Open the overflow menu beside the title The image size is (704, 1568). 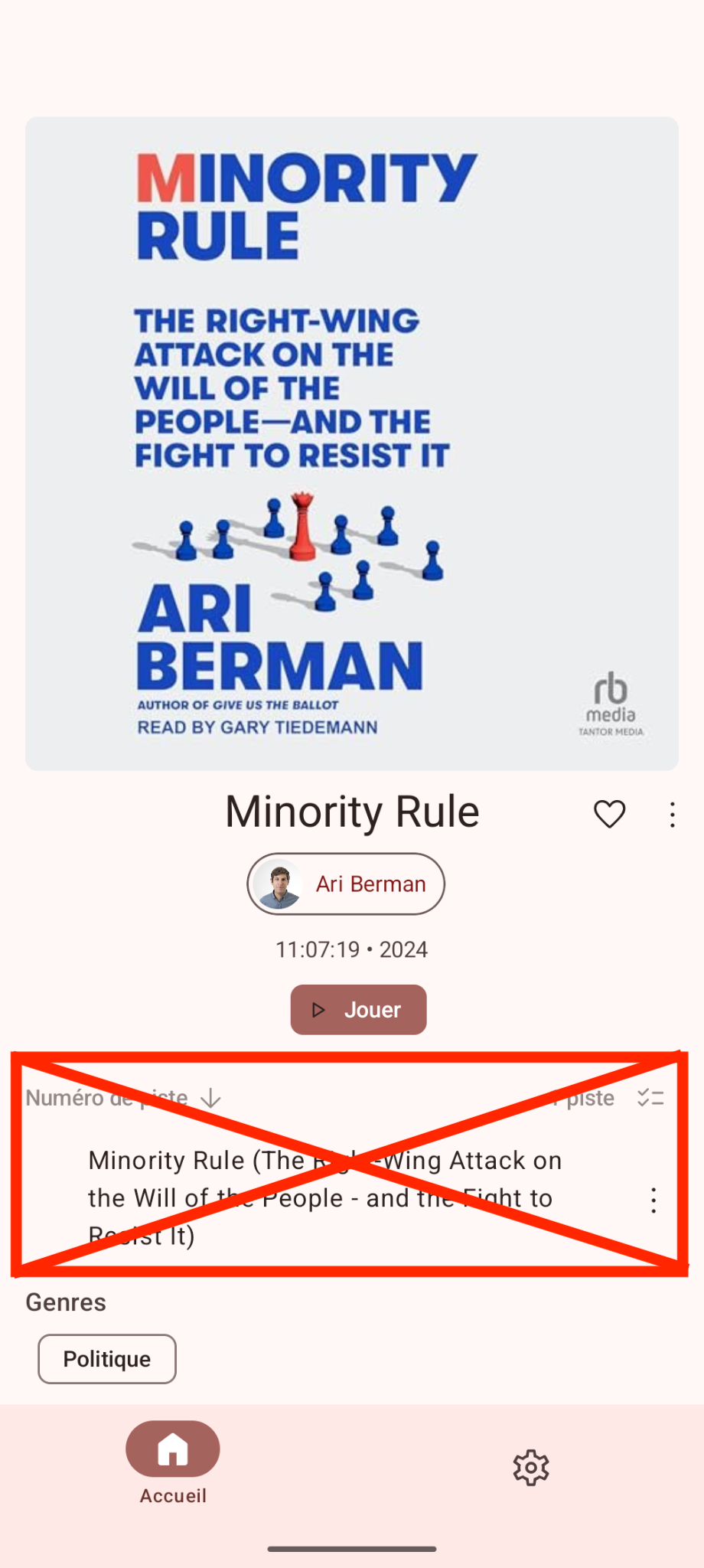[x=672, y=815]
